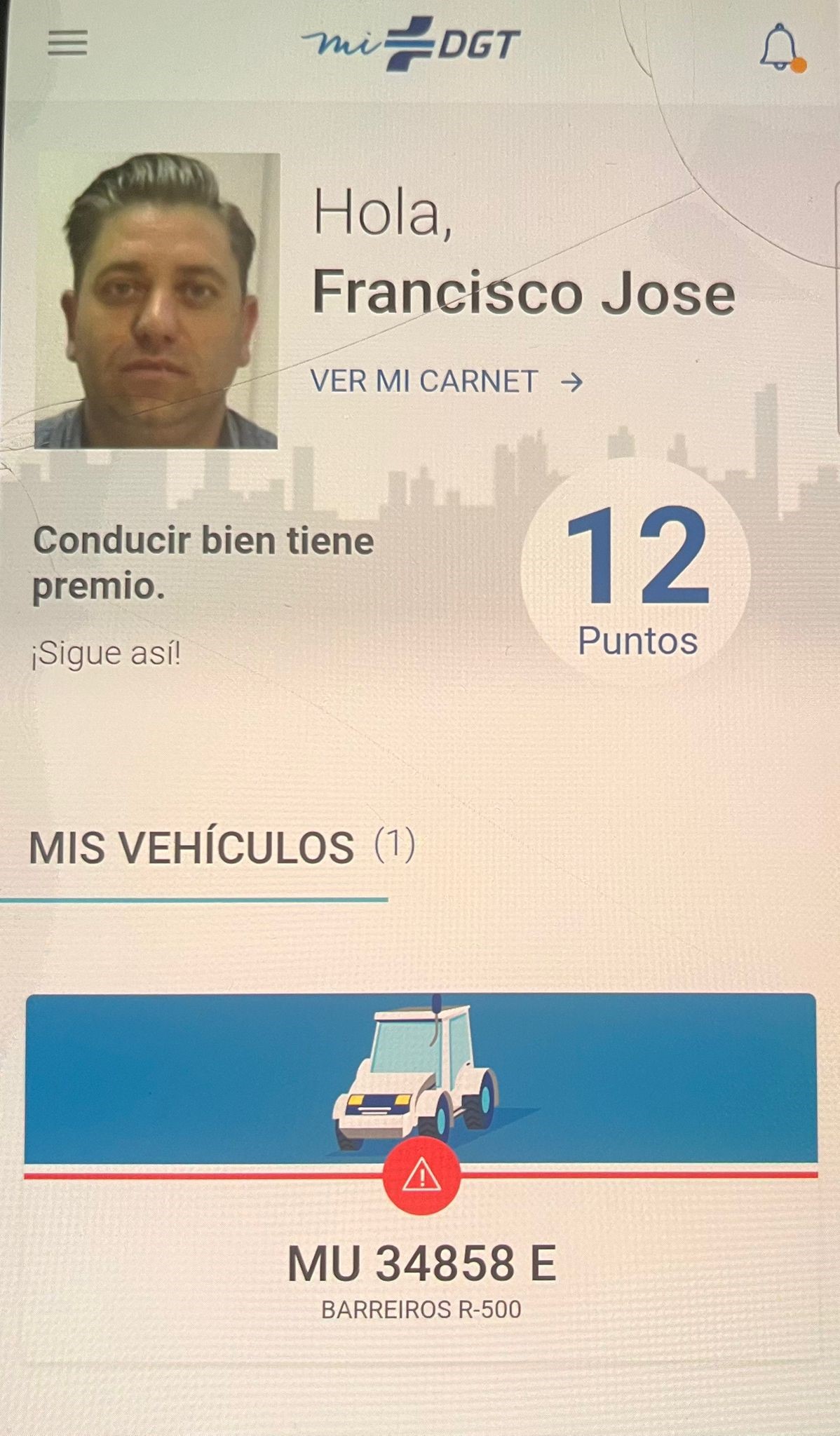Tap the VER MI CARNET link

[x=447, y=382]
